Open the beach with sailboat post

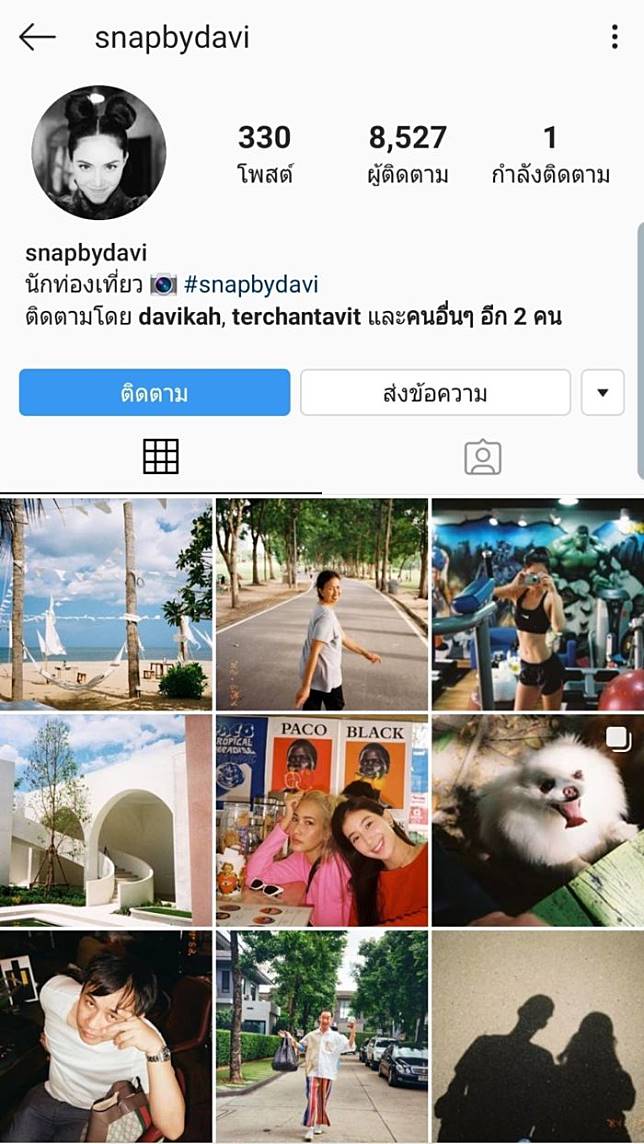[106, 603]
